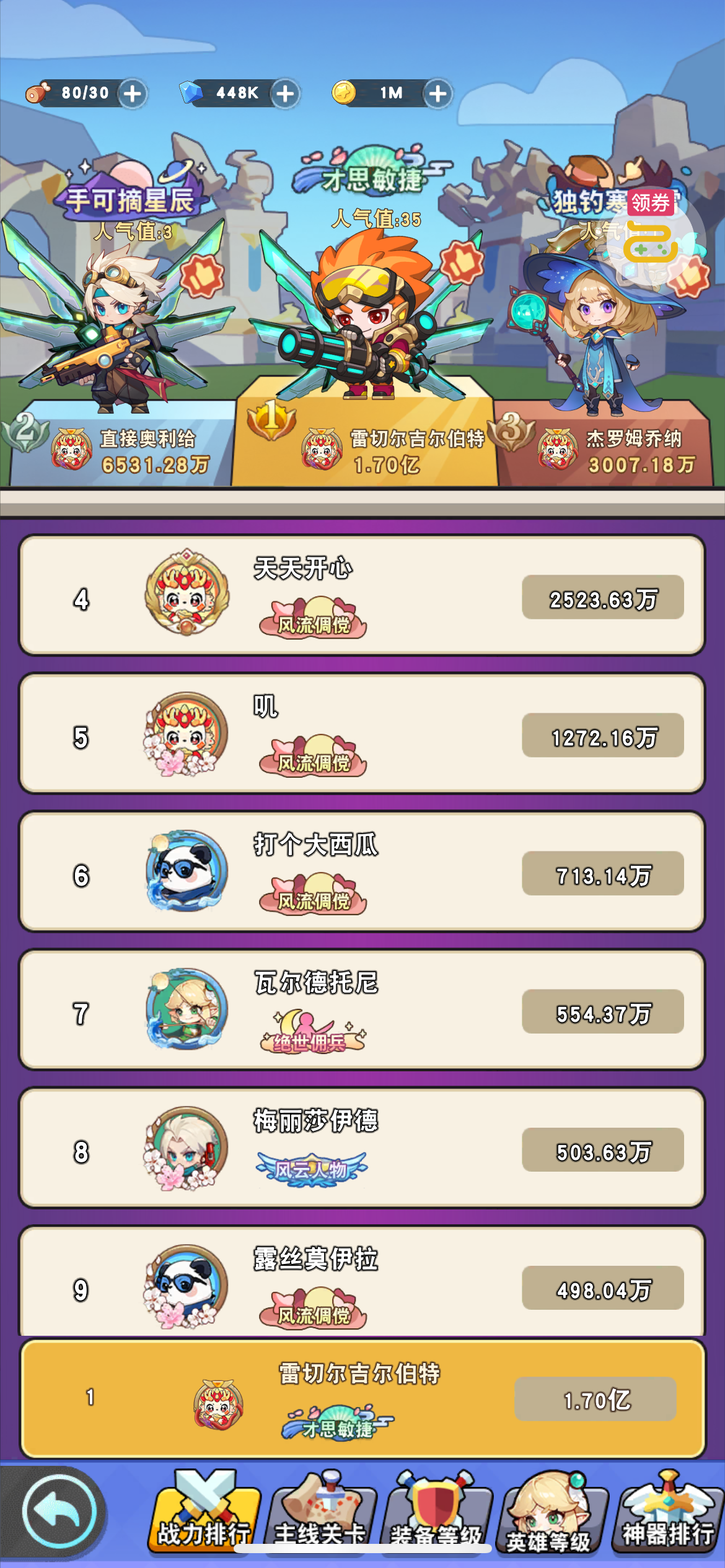Viewport: 725px width, 1568px height.
Task: Open rank 4 player 天天开心
Action: click(362, 595)
